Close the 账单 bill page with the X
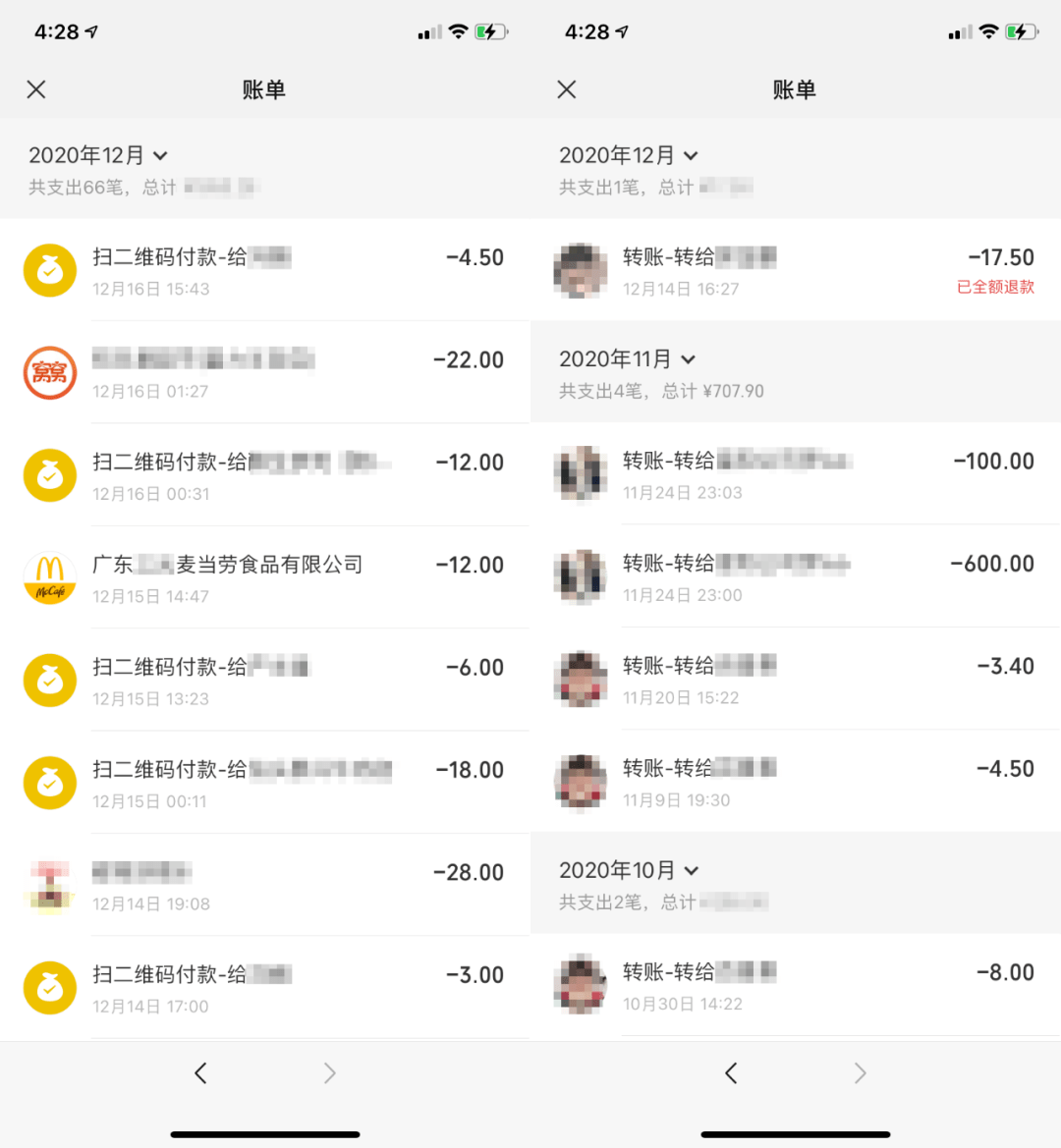Screen dimensions: 1061x1148 click(36, 89)
